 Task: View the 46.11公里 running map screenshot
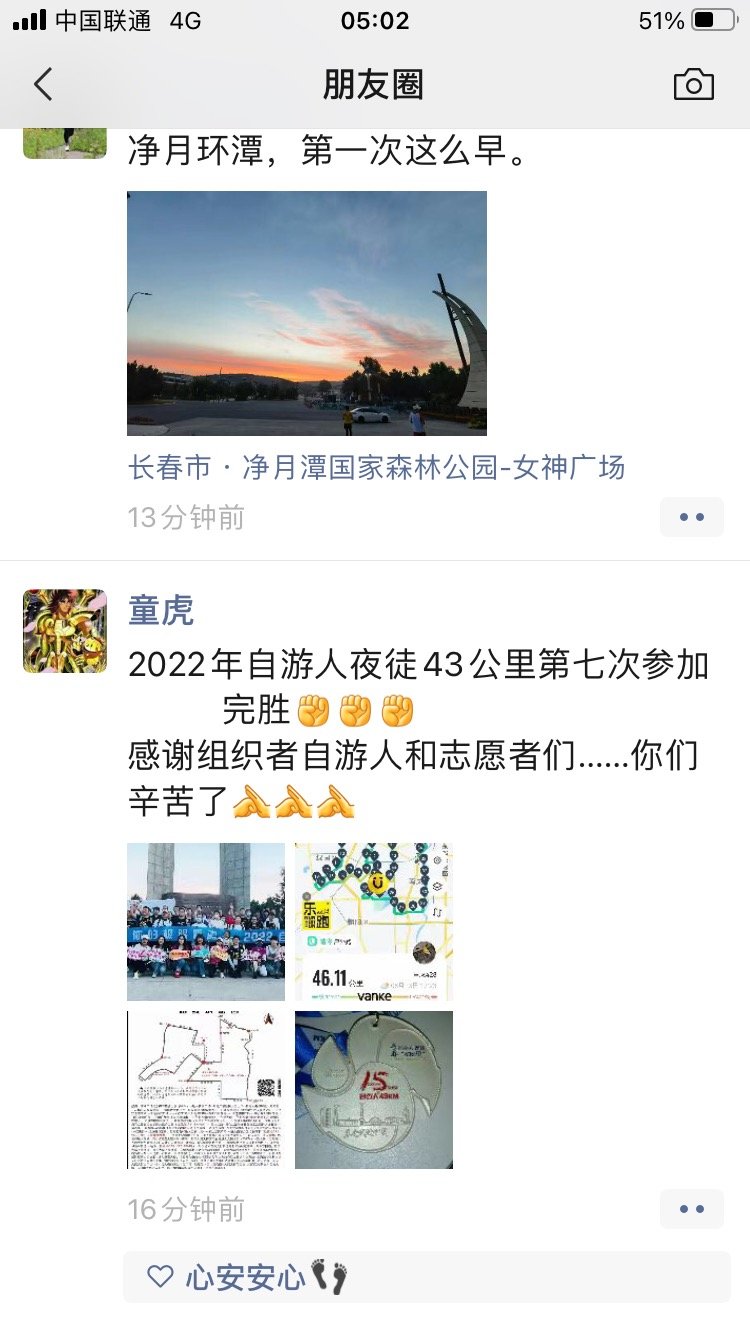[x=374, y=921]
